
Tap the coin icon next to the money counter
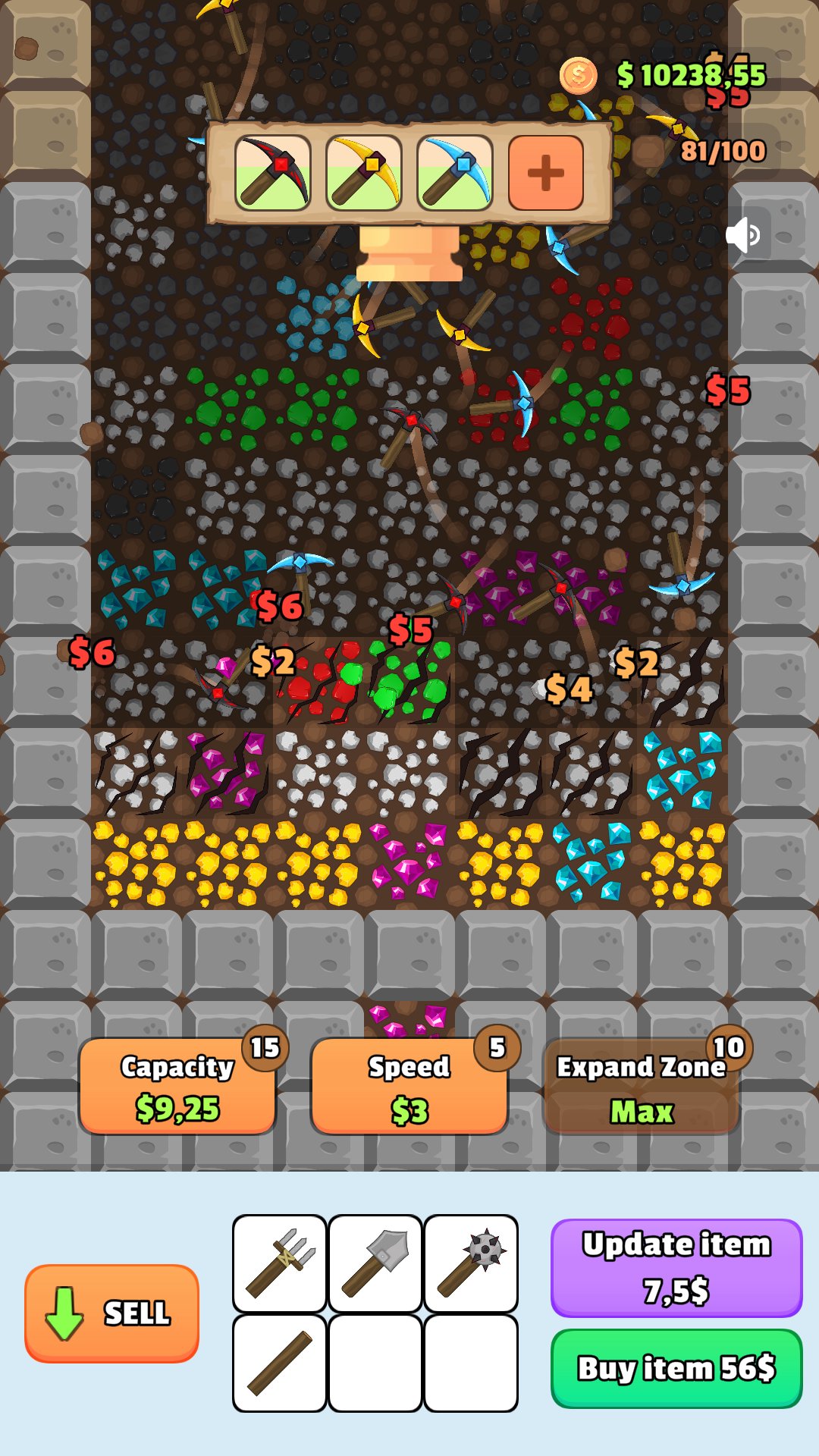(x=579, y=74)
